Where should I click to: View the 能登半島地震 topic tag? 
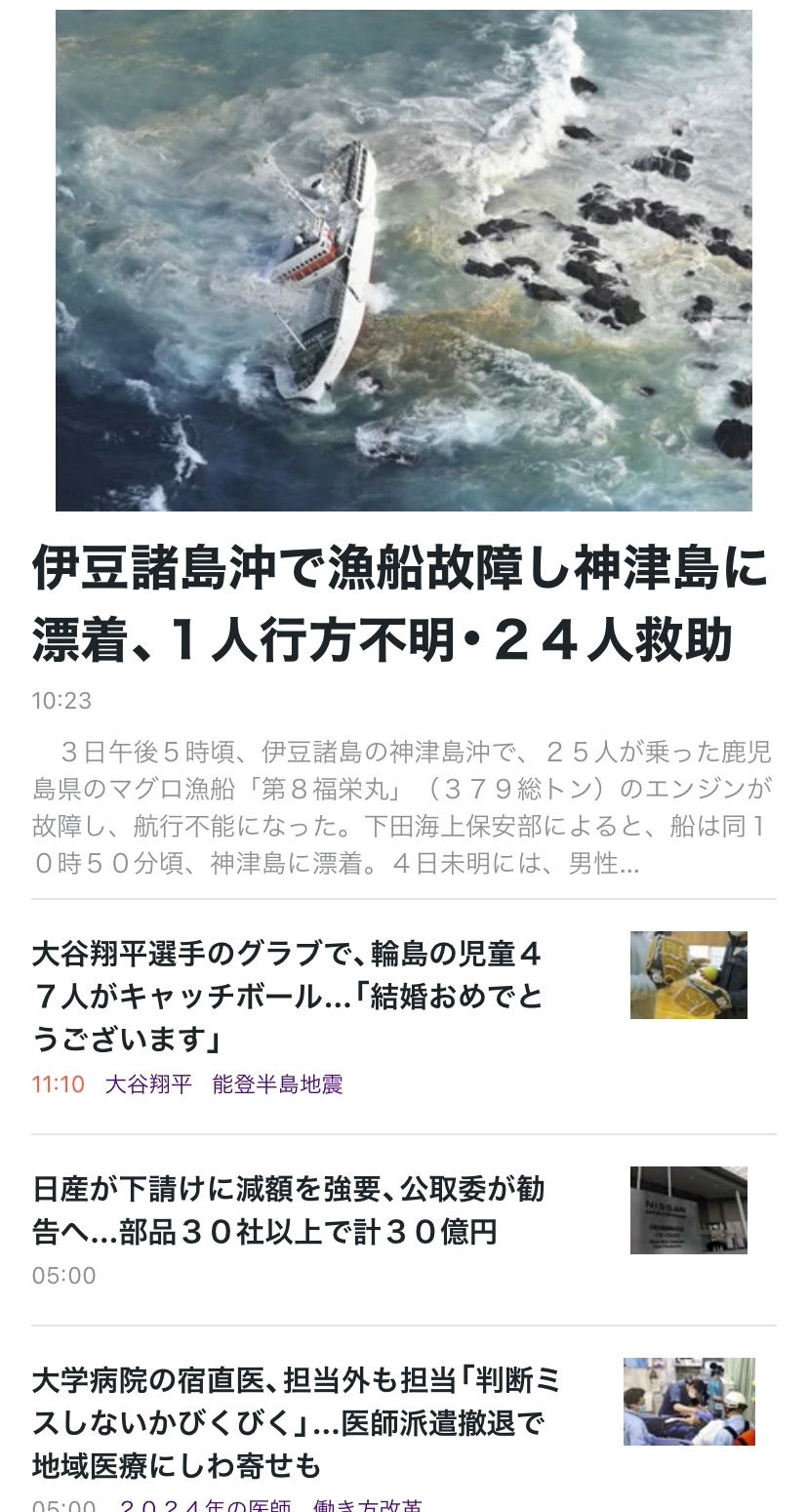(x=277, y=1084)
